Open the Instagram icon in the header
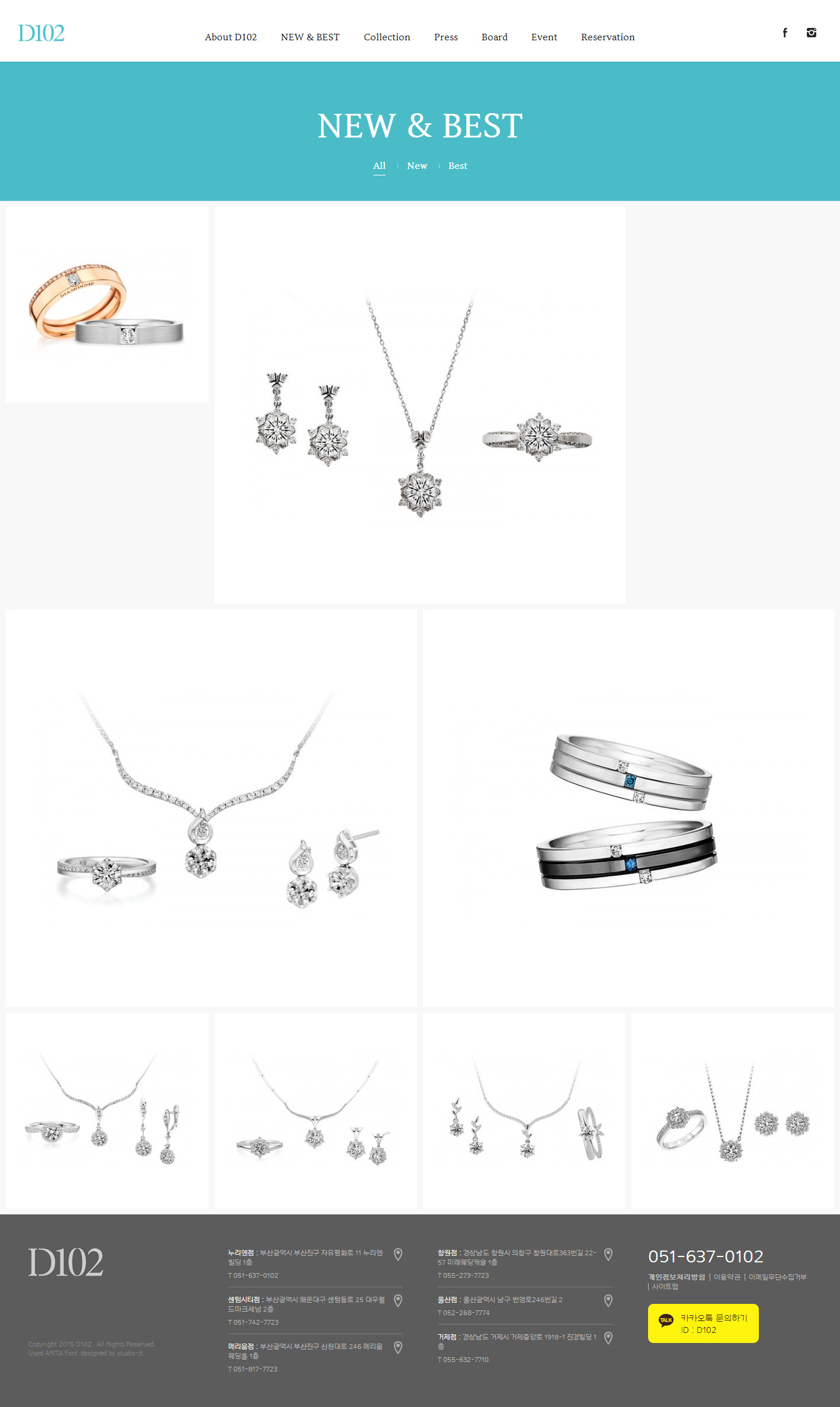Screen dimensions: 840x1407 point(811,33)
